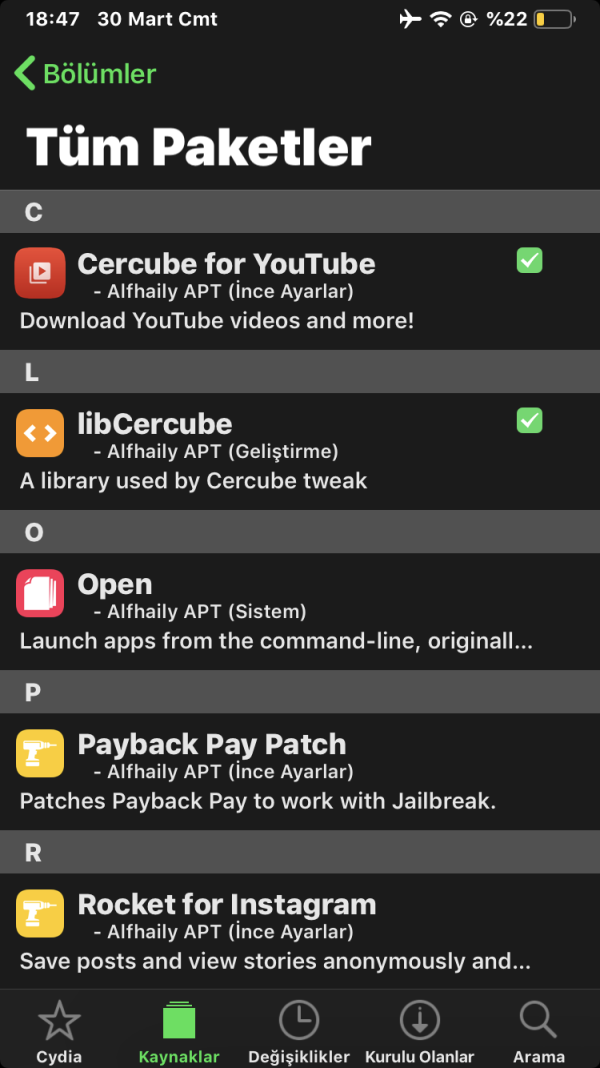Open Rocket for Instagram package

coord(300,931)
